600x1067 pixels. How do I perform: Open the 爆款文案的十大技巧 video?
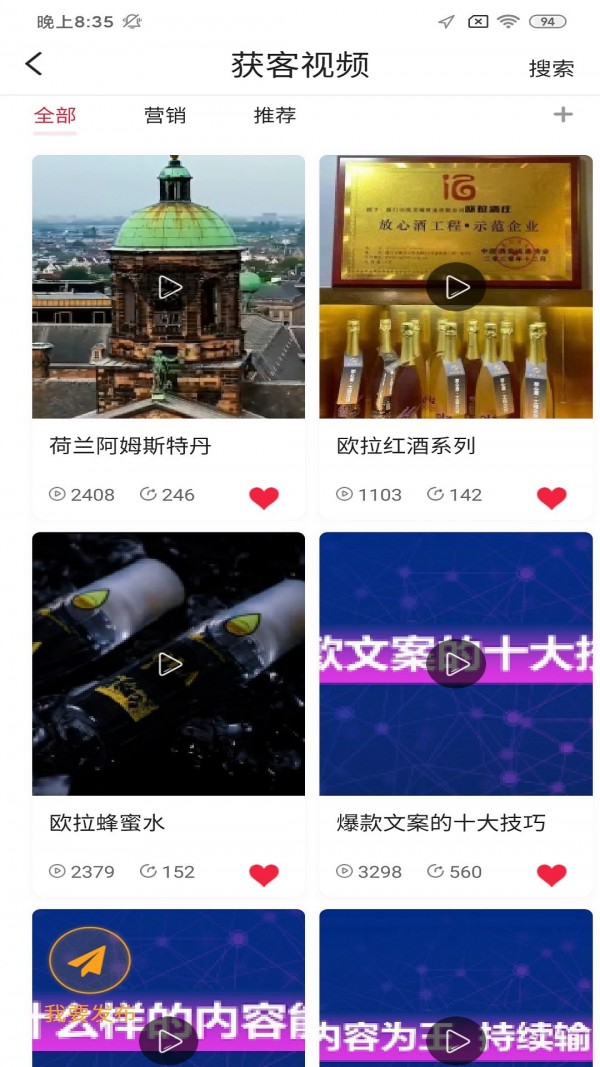(x=457, y=664)
